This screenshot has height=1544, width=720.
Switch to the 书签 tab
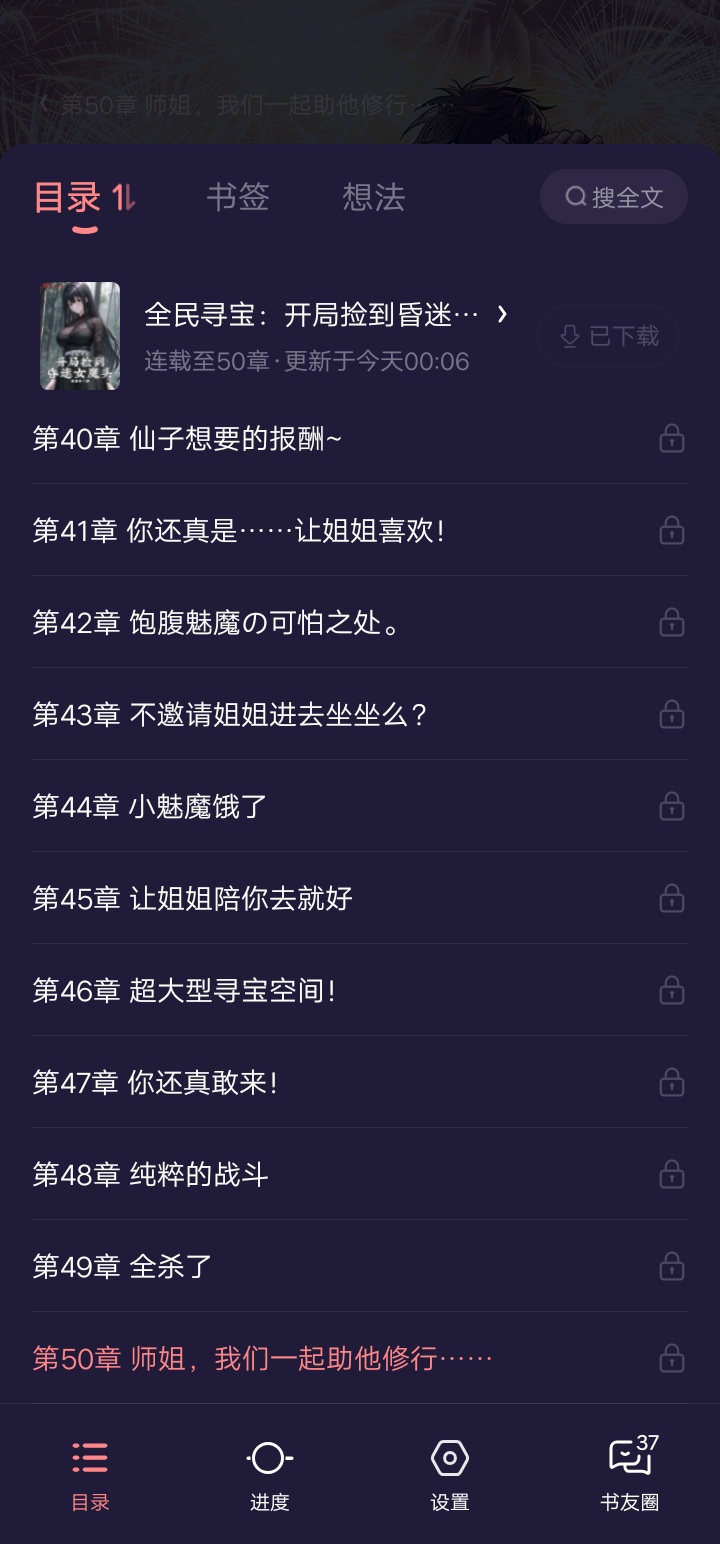pyautogui.click(x=238, y=197)
